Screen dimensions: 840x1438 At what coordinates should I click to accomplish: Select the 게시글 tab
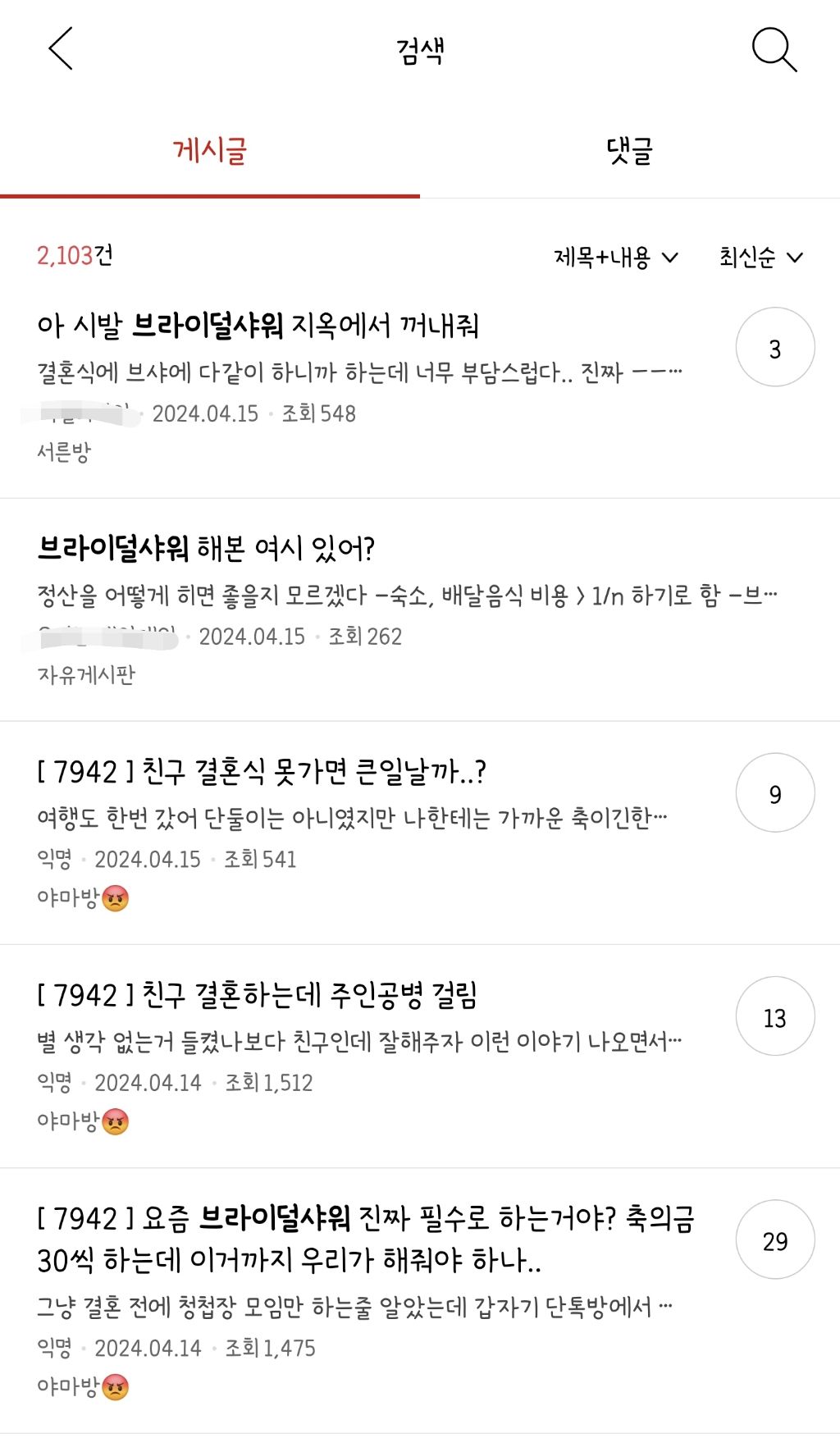209,150
